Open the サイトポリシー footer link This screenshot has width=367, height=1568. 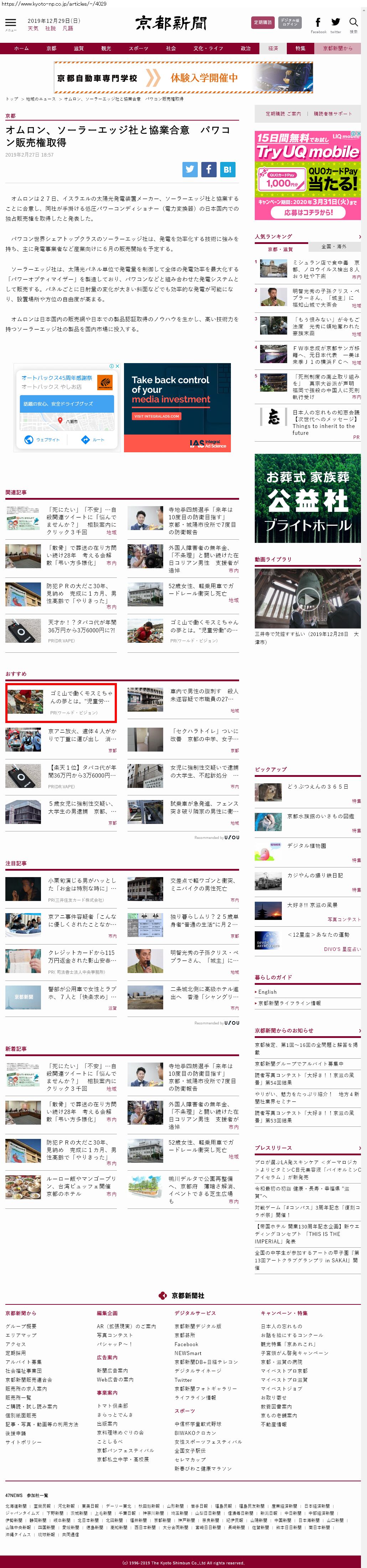tap(24, 1442)
